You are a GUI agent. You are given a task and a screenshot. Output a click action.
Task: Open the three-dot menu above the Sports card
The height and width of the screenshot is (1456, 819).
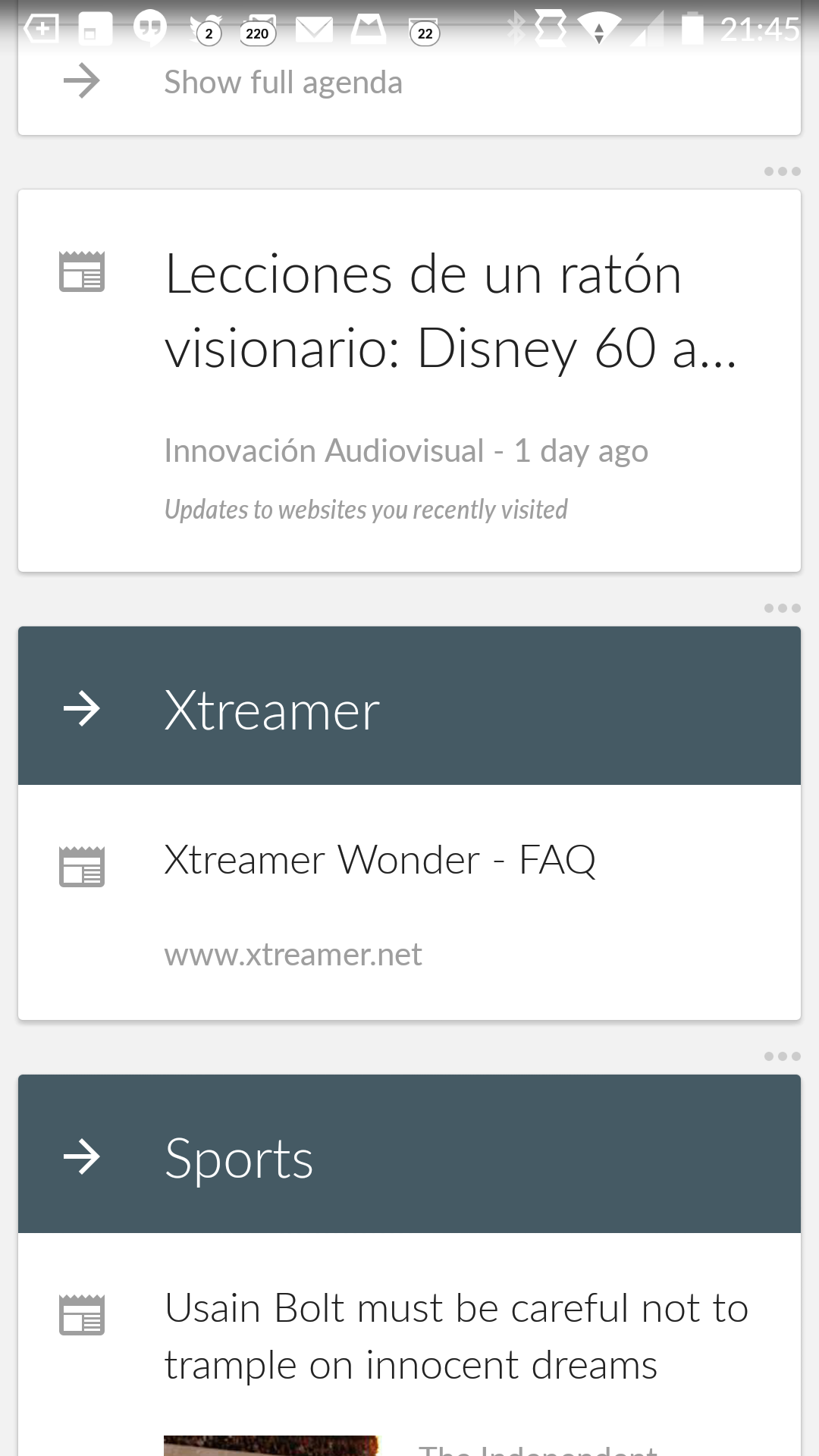pyautogui.click(x=782, y=1056)
